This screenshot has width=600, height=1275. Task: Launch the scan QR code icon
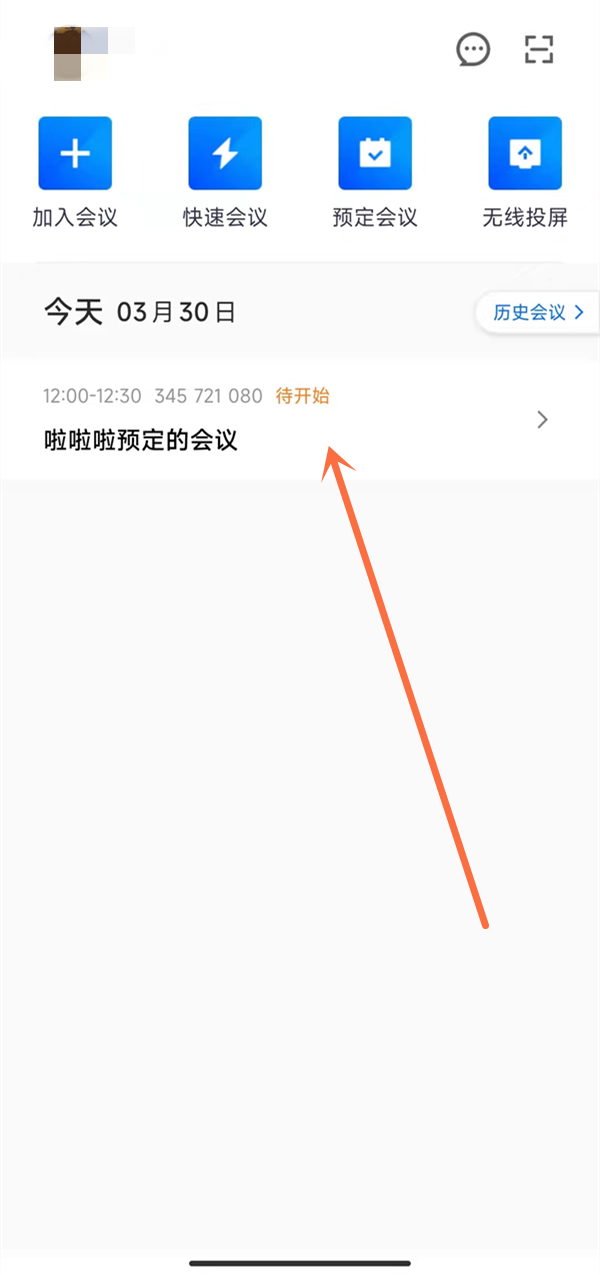click(x=539, y=50)
